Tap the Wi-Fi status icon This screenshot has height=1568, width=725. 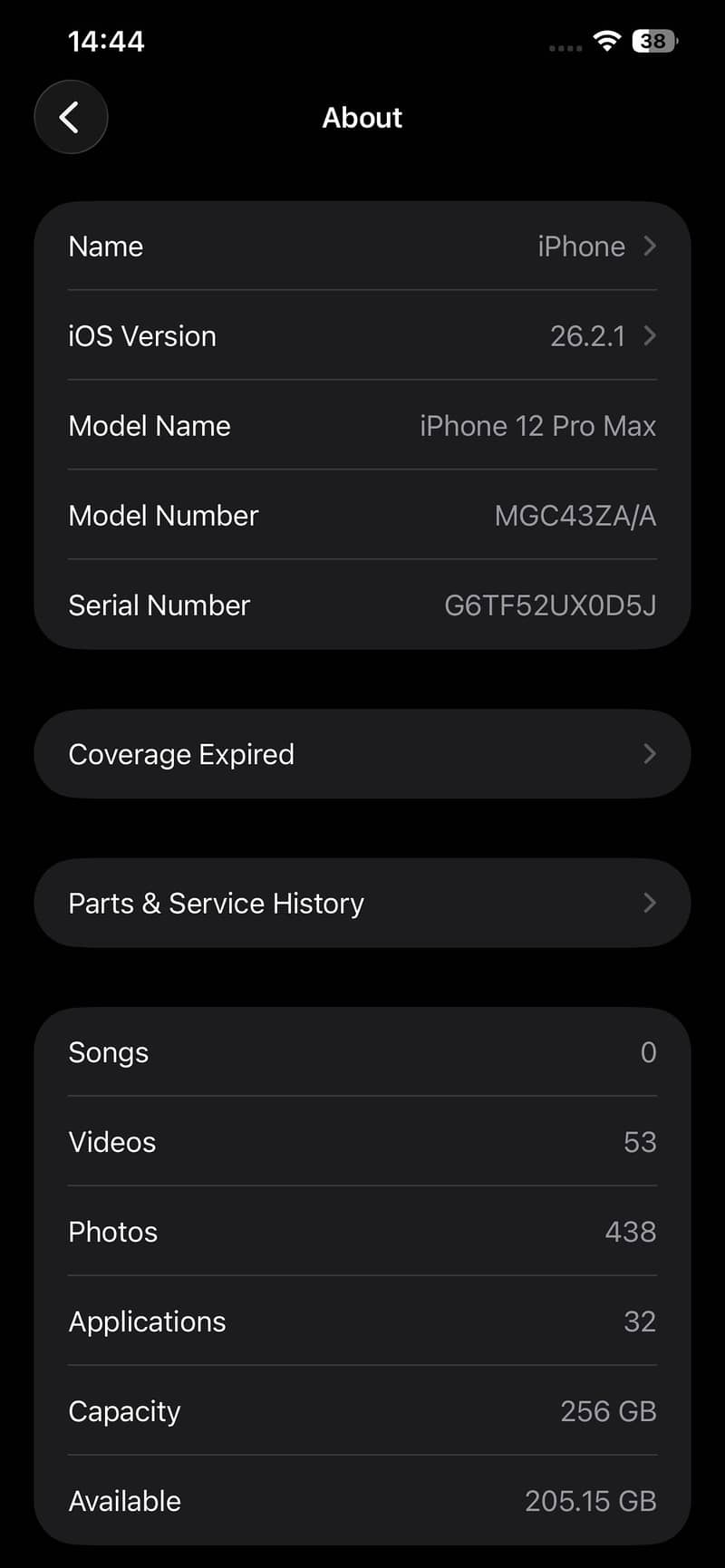click(x=605, y=40)
